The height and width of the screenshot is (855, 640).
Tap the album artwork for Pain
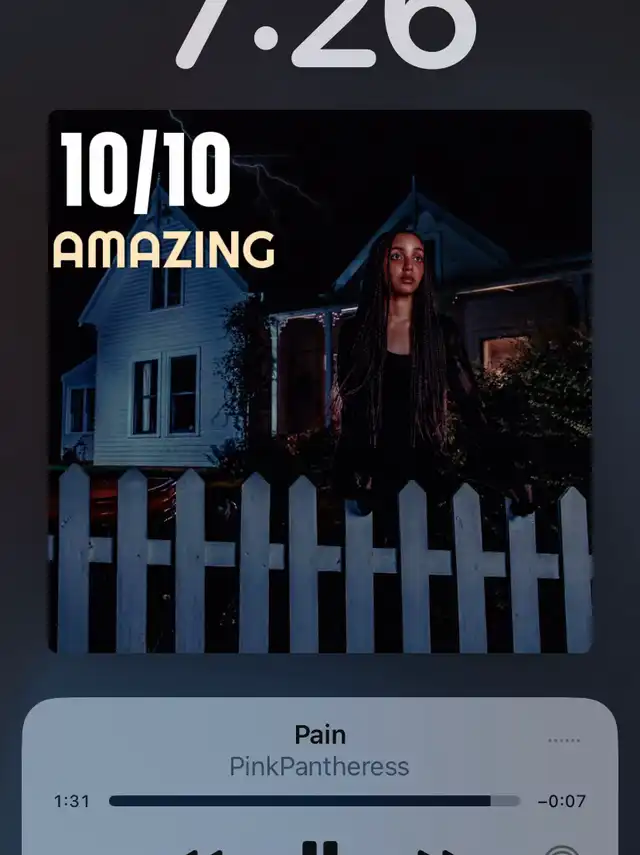(x=320, y=381)
